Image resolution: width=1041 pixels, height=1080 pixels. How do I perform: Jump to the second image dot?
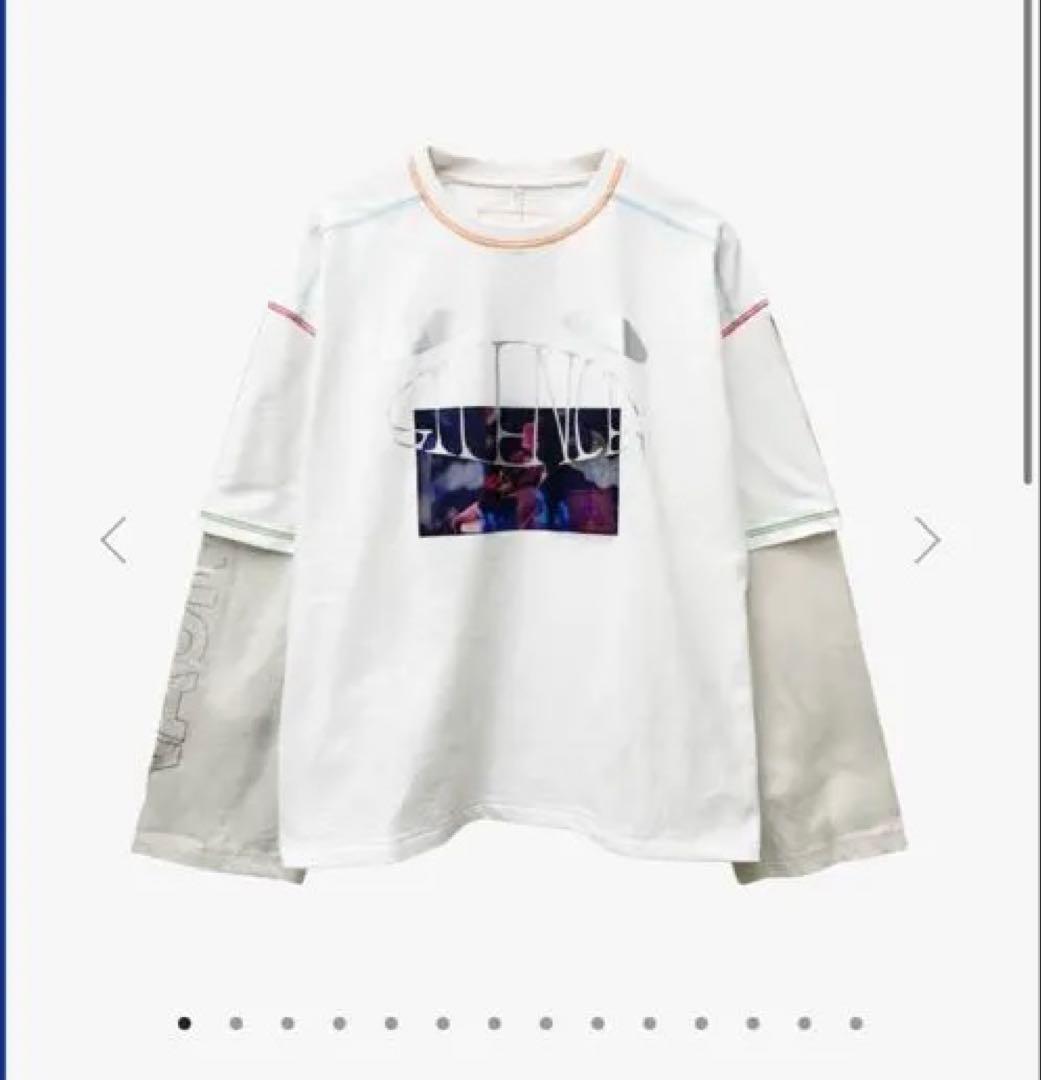[x=236, y=1023]
